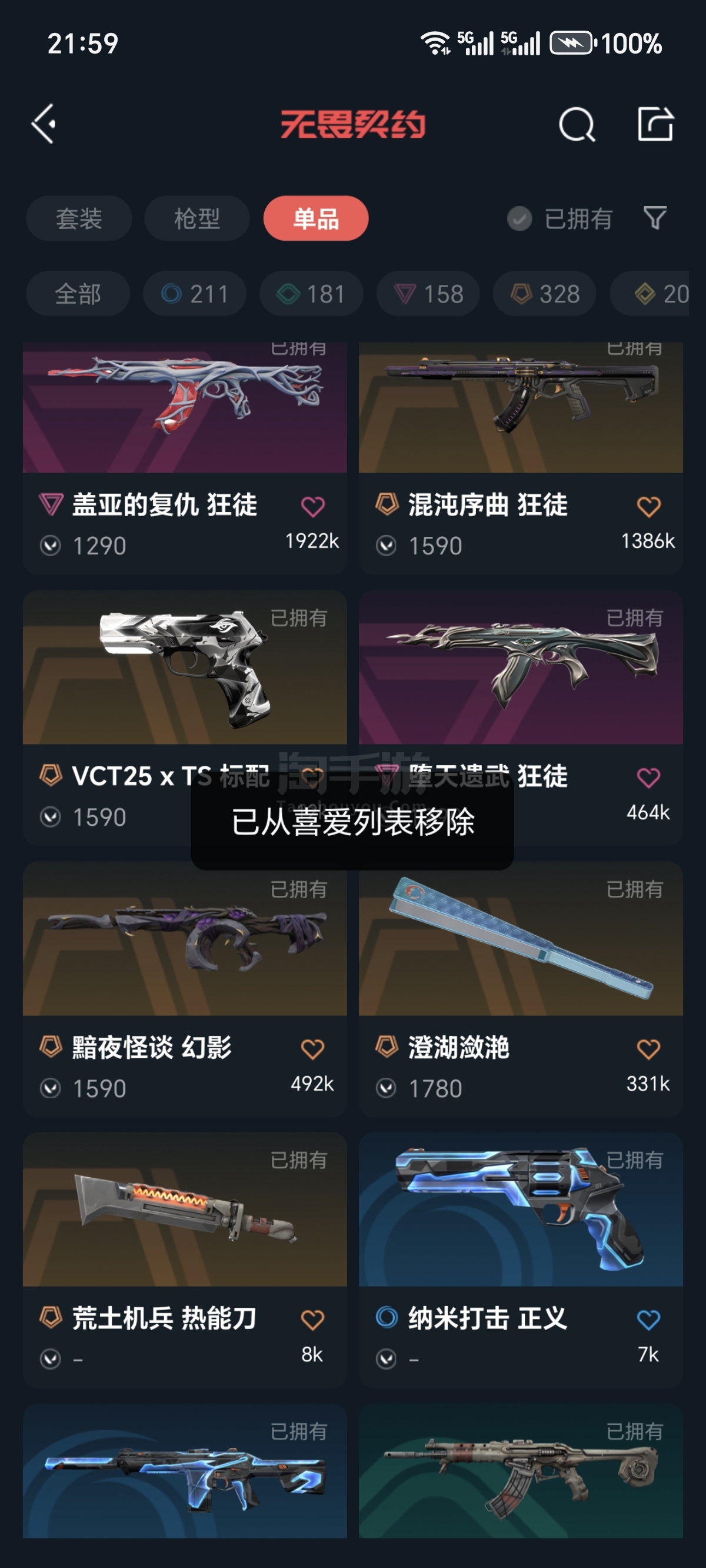This screenshot has height=1568, width=706.
Task: Tap the share icon in the header
Action: pyautogui.click(x=655, y=124)
